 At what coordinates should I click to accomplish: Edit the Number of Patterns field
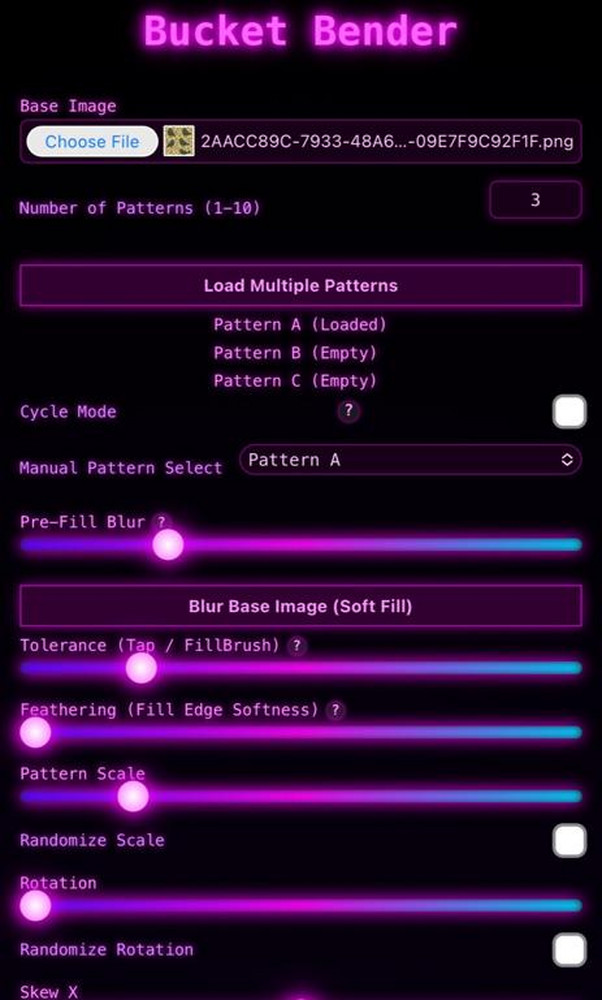(x=535, y=200)
